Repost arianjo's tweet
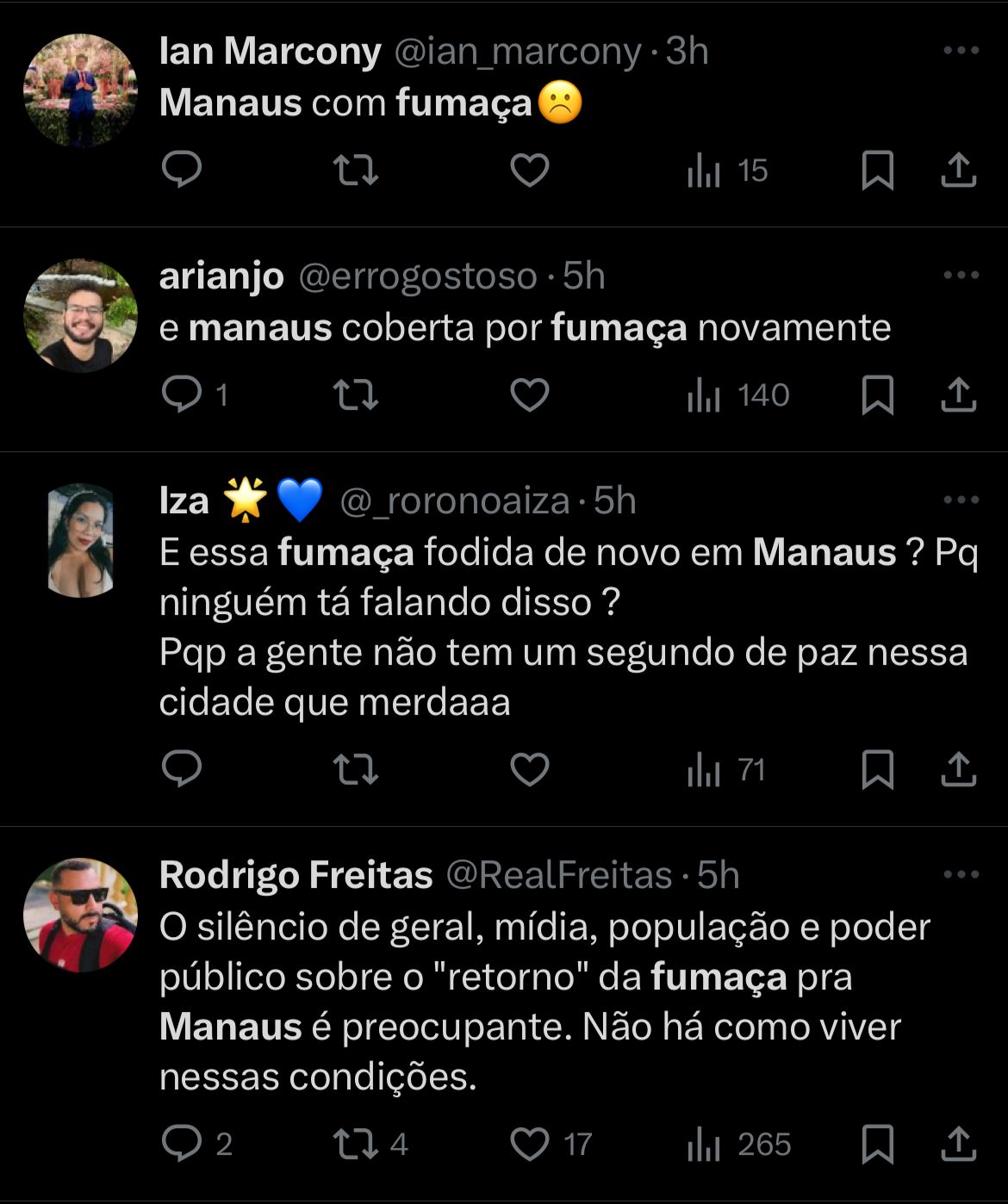The image size is (1008, 1204). click(356, 395)
